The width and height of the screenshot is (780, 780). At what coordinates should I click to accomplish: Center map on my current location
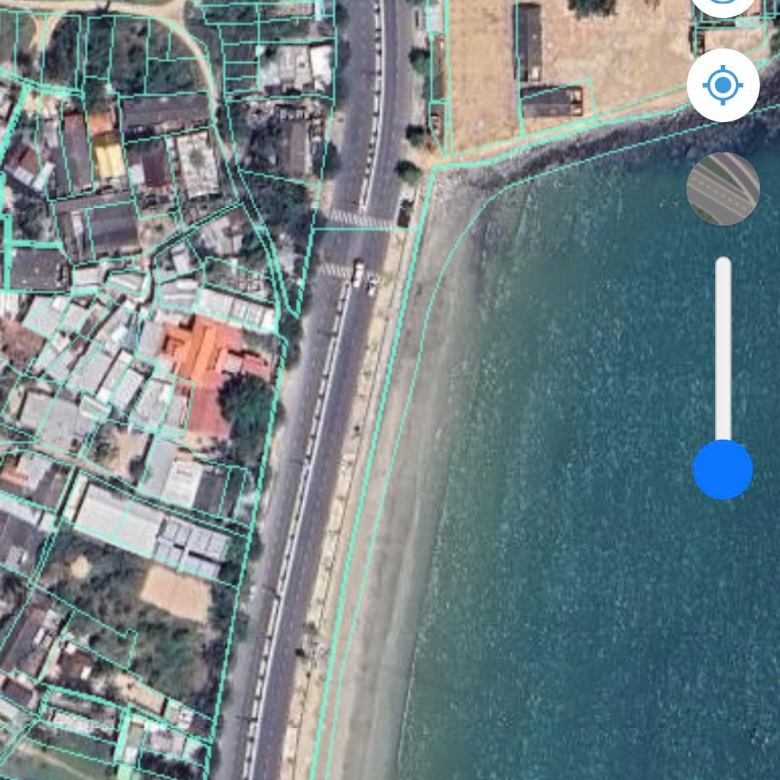coord(723,86)
